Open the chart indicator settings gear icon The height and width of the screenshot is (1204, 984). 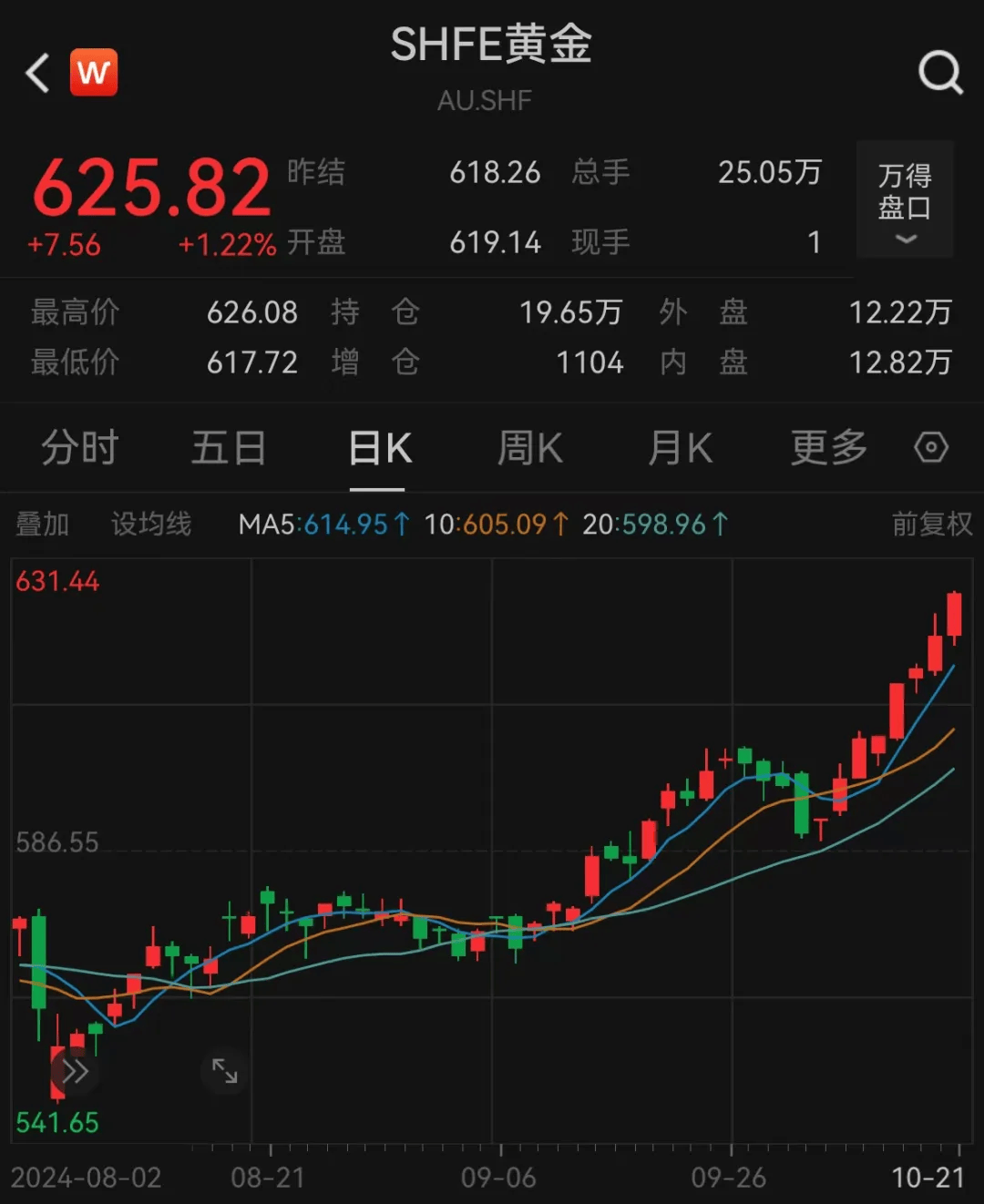pos(930,447)
